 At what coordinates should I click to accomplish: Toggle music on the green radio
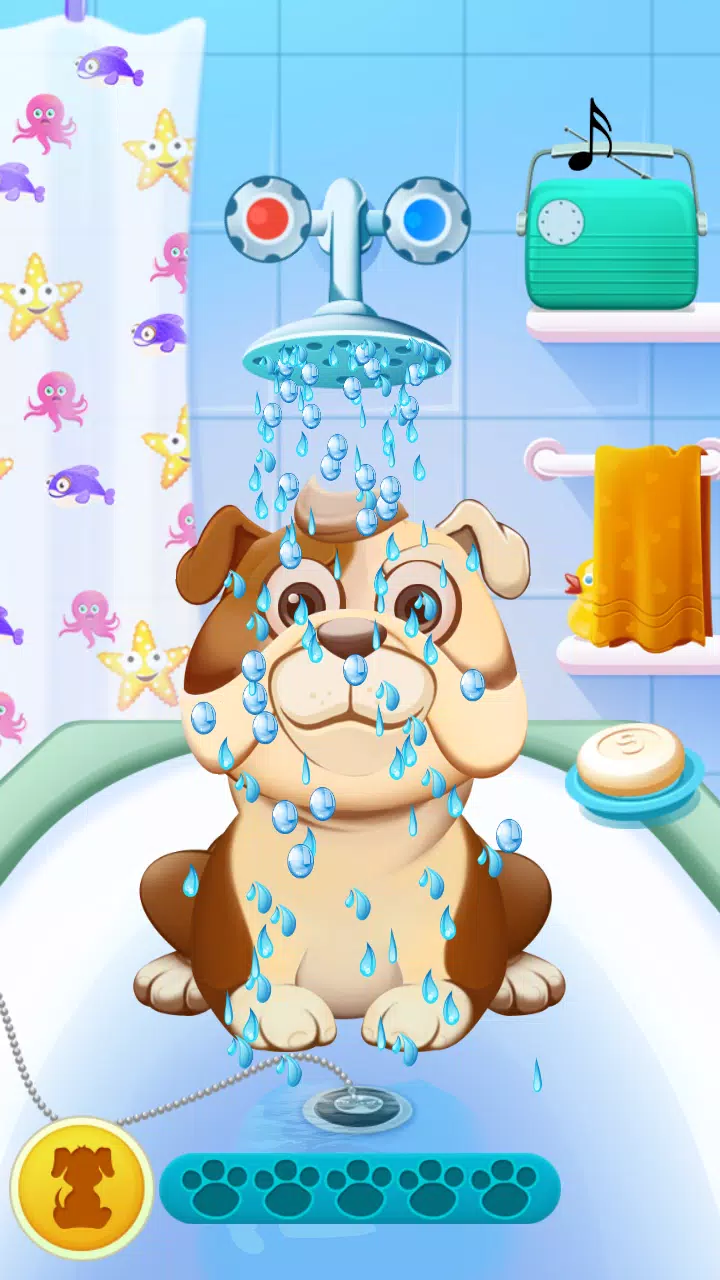click(x=612, y=230)
